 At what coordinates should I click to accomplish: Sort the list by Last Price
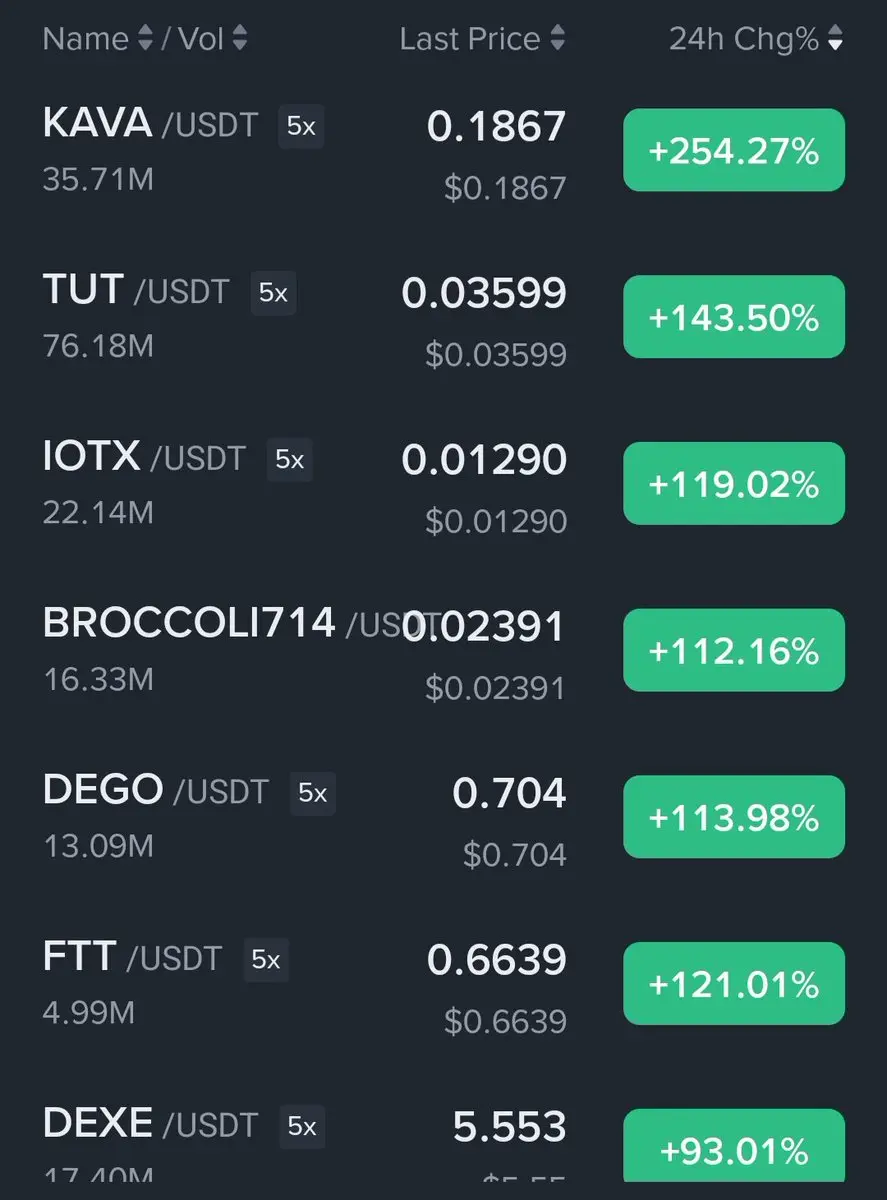[x=482, y=39]
